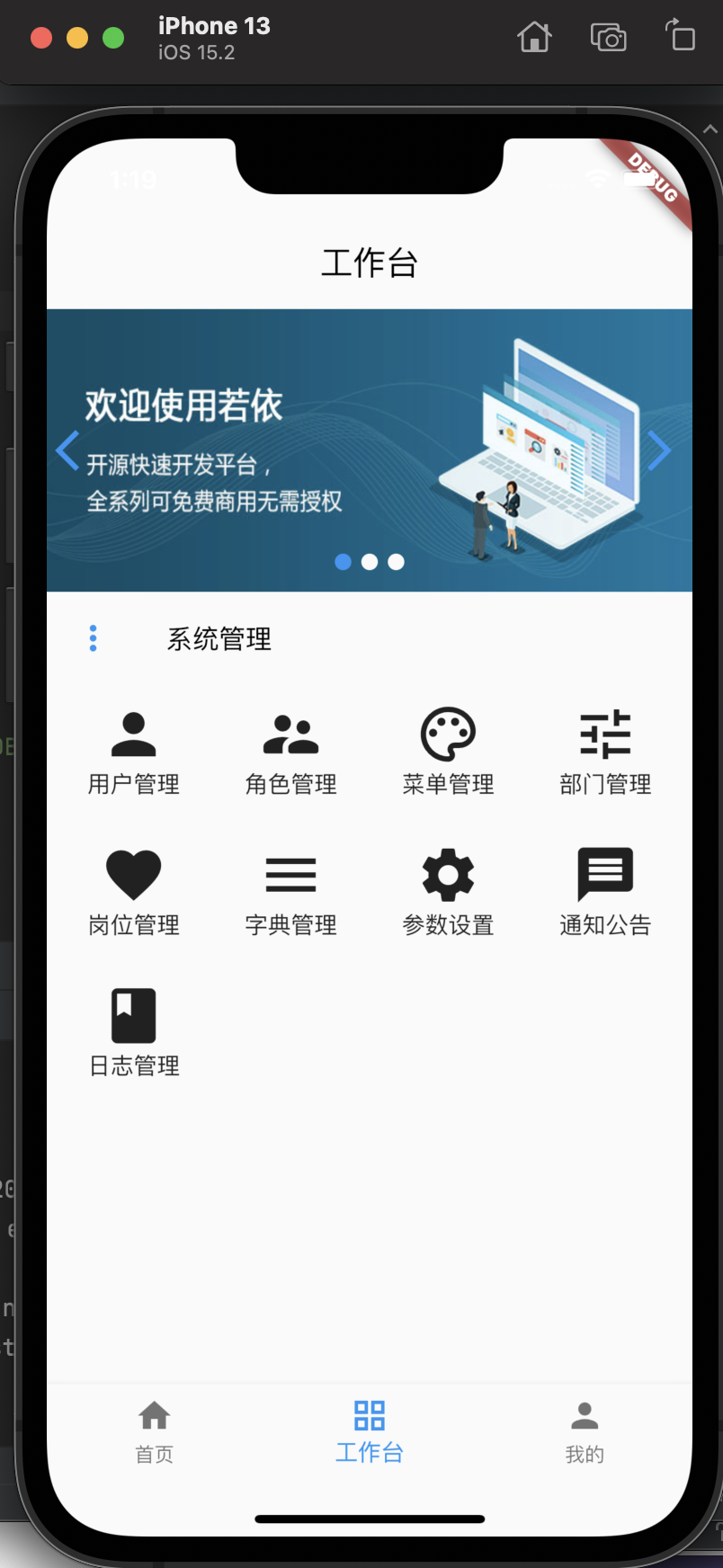Switch to the 我的 profile tab
723x1568 pixels.
click(585, 1431)
